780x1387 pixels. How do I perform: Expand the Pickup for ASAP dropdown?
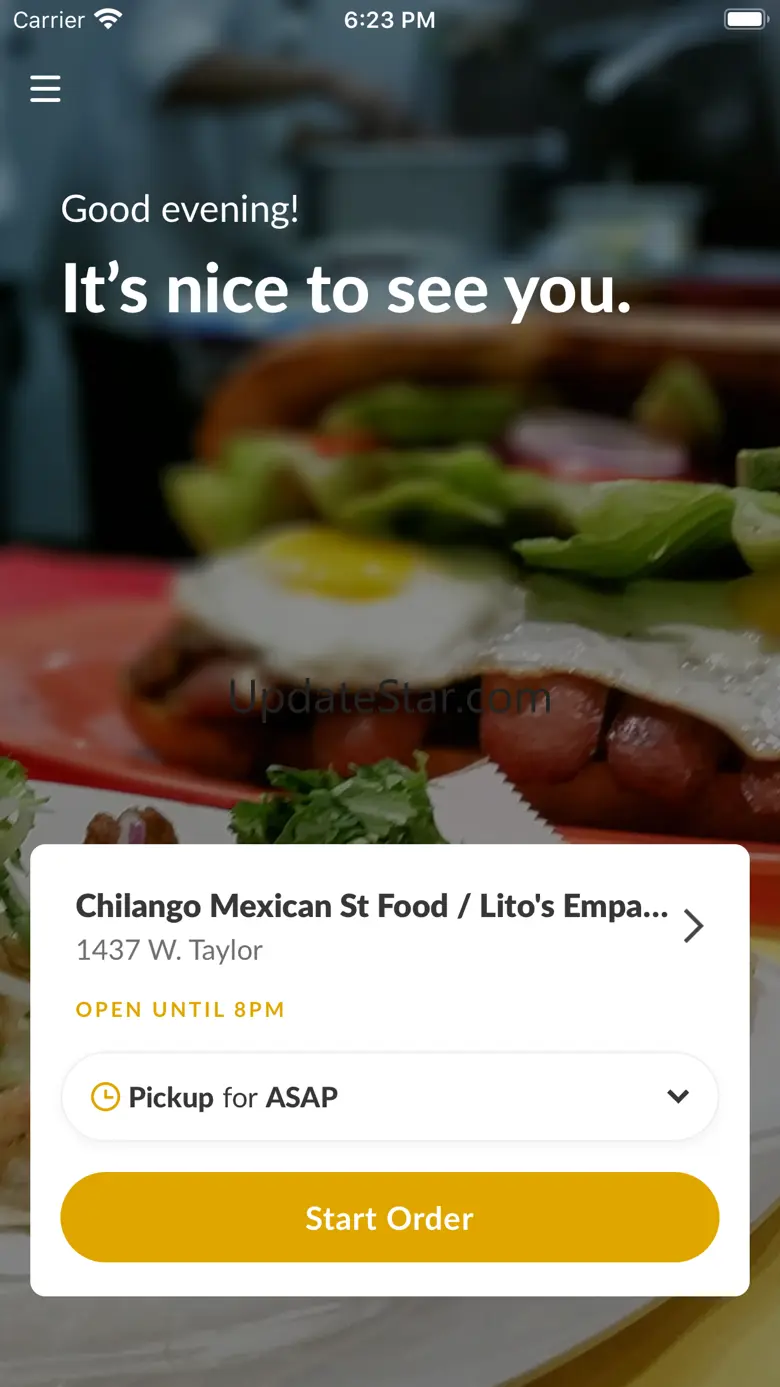click(x=390, y=1097)
